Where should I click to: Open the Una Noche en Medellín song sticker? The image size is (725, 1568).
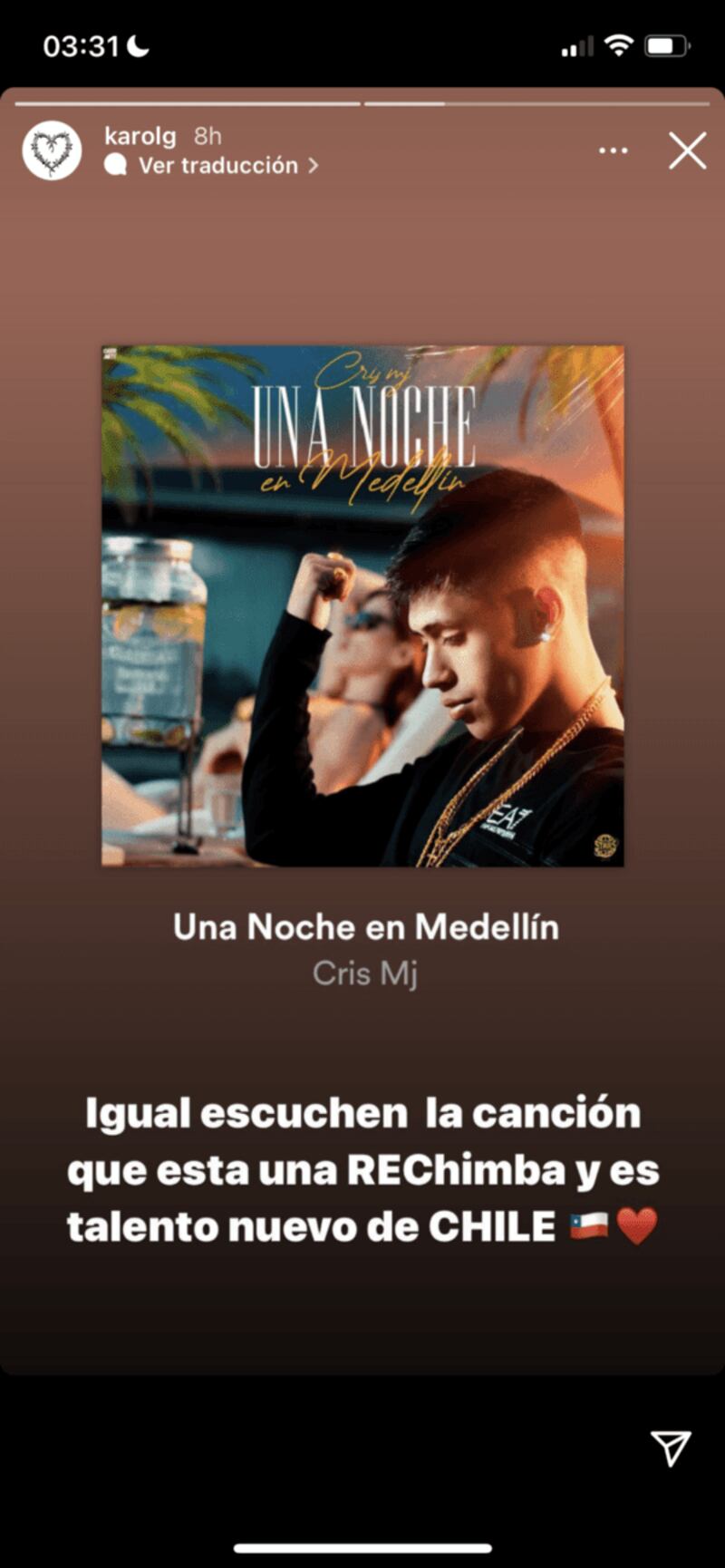click(362, 605)
